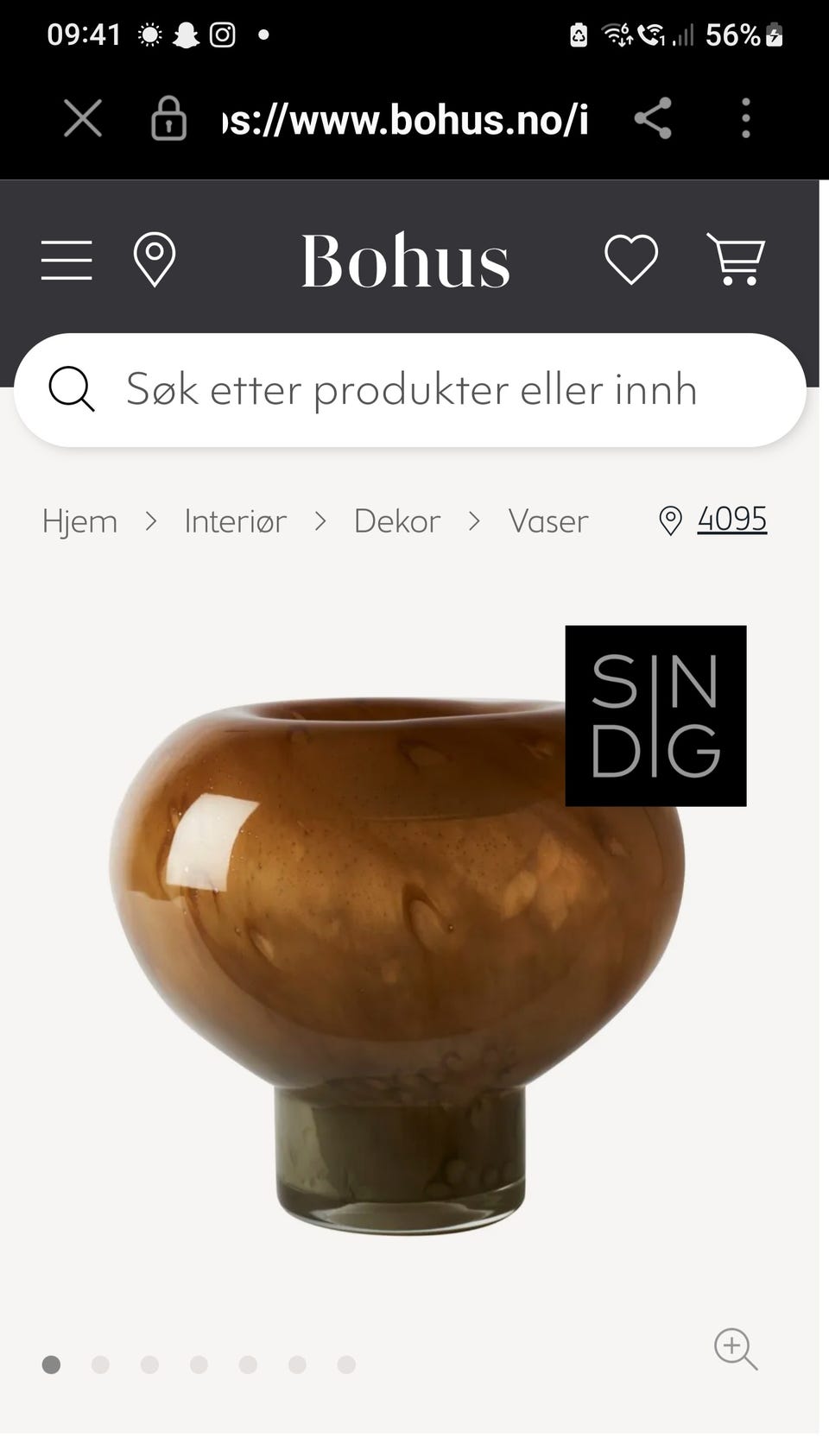Open the navigation hamburger menu

tap(66, 261)
